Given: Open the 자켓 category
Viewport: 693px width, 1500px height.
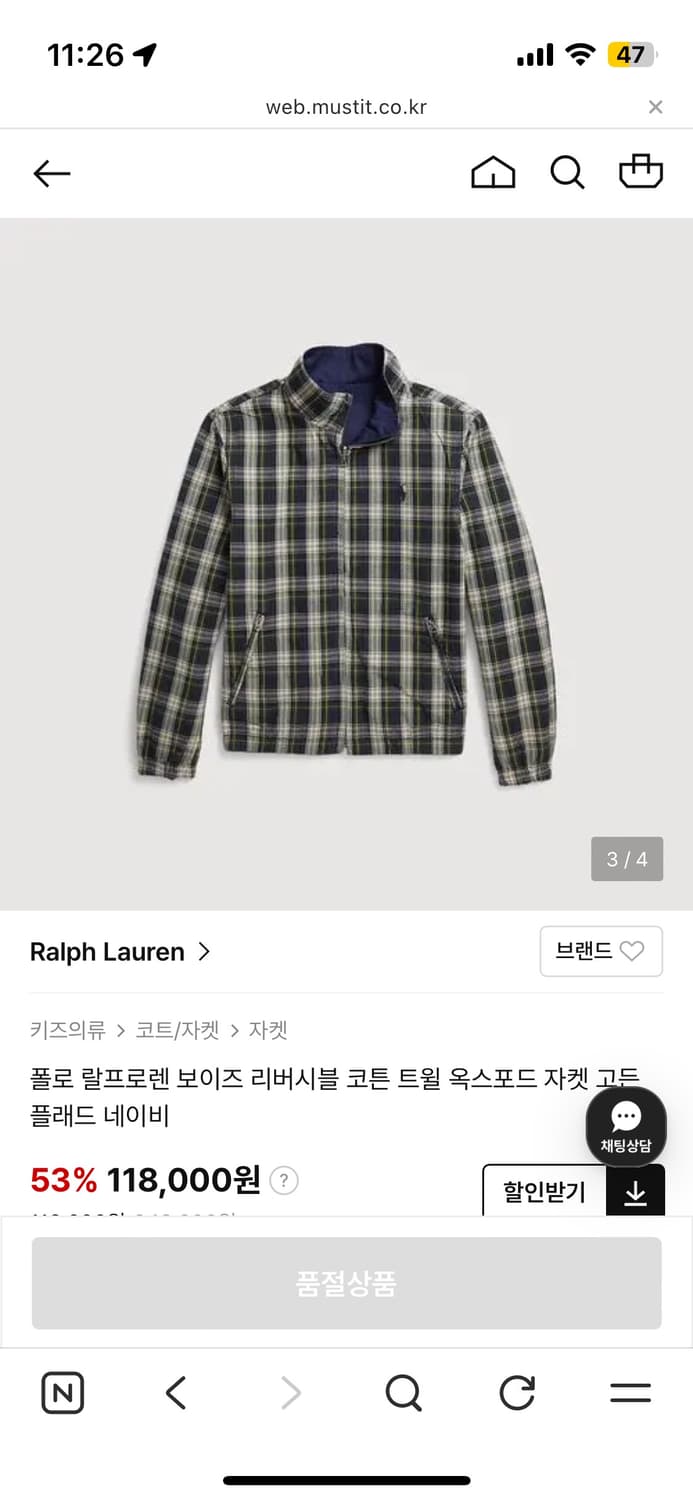Looking at the screenshot, I should 268,1030.
